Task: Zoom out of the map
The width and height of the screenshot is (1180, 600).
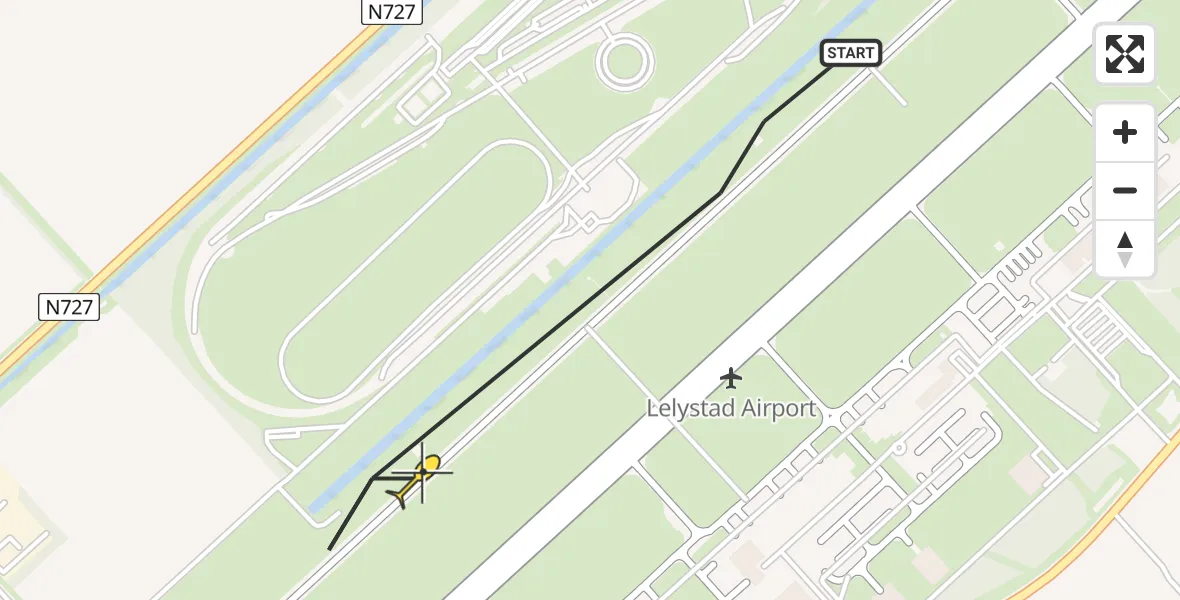Action: [x=1125, y=190]
